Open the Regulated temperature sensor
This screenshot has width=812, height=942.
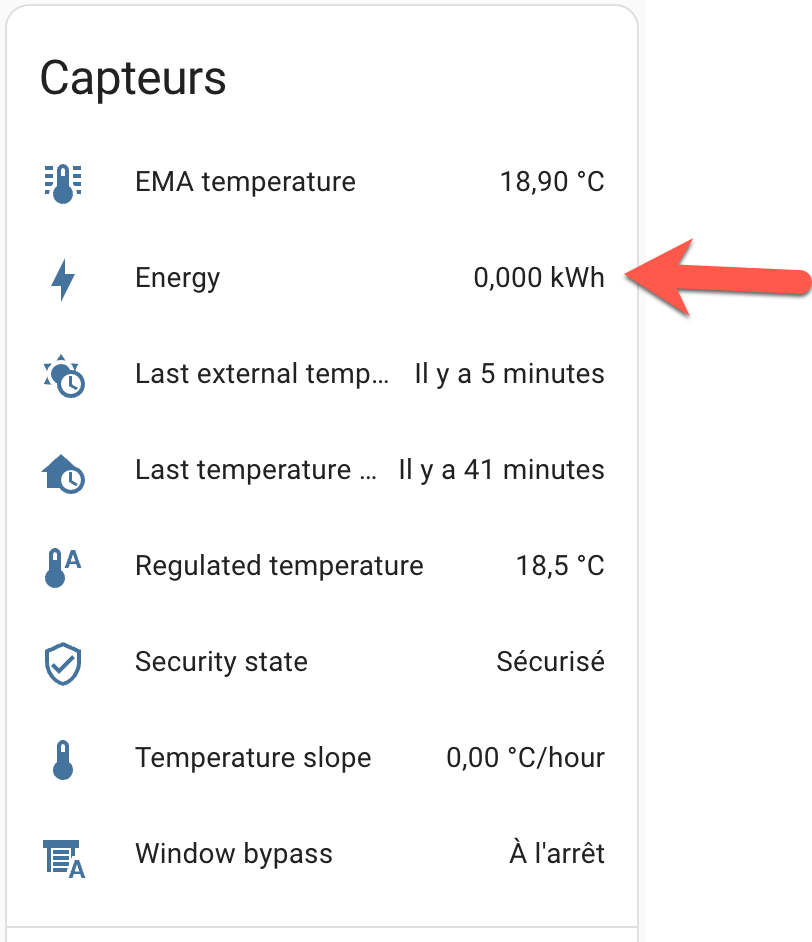tap(279, 566)
